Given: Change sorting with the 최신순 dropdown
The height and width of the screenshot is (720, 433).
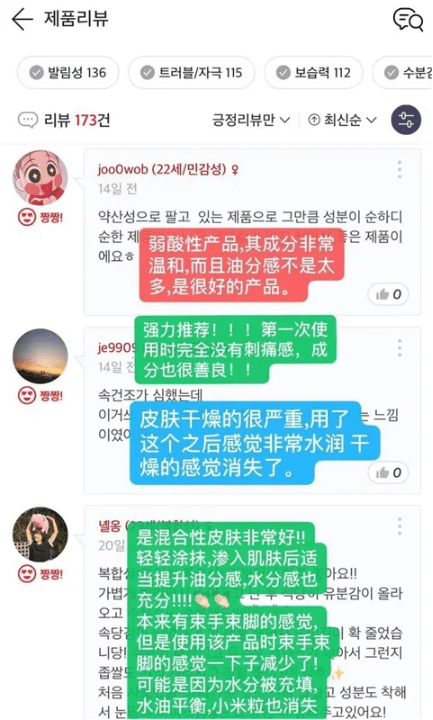Looking at the screenshot, I should tap(343, 120).
